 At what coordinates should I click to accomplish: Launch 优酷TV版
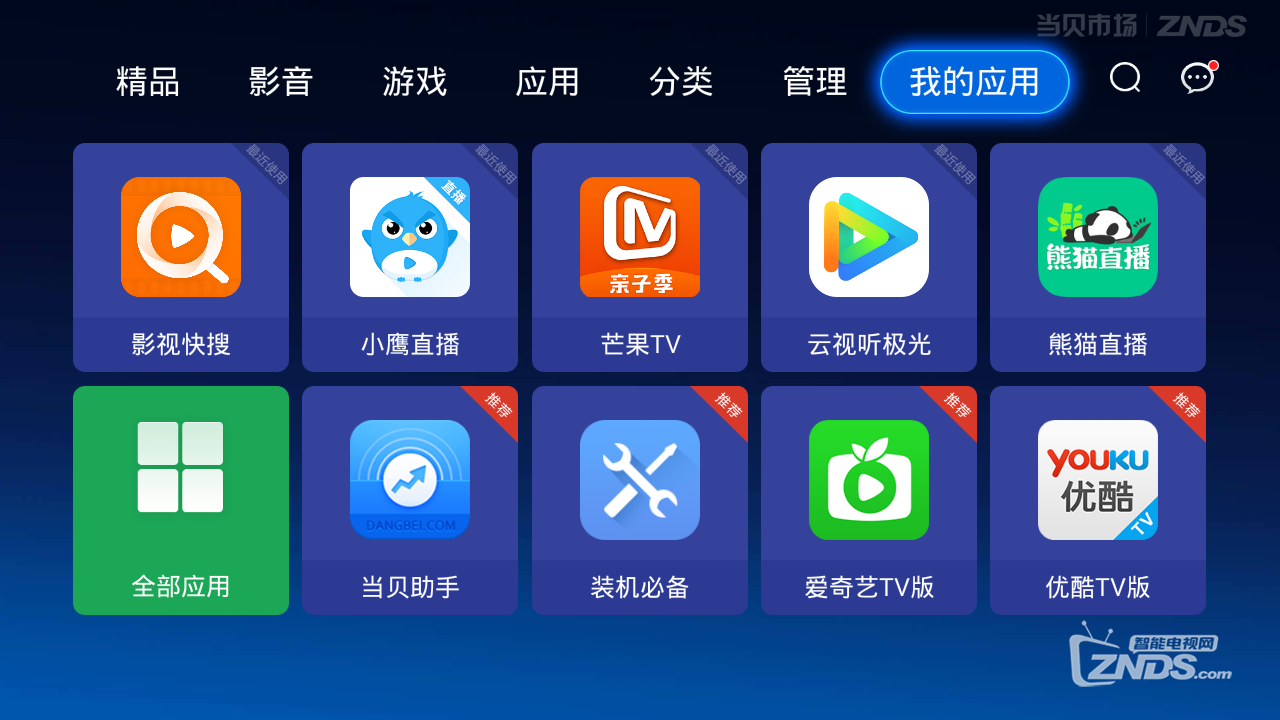tap(1098, 500)
